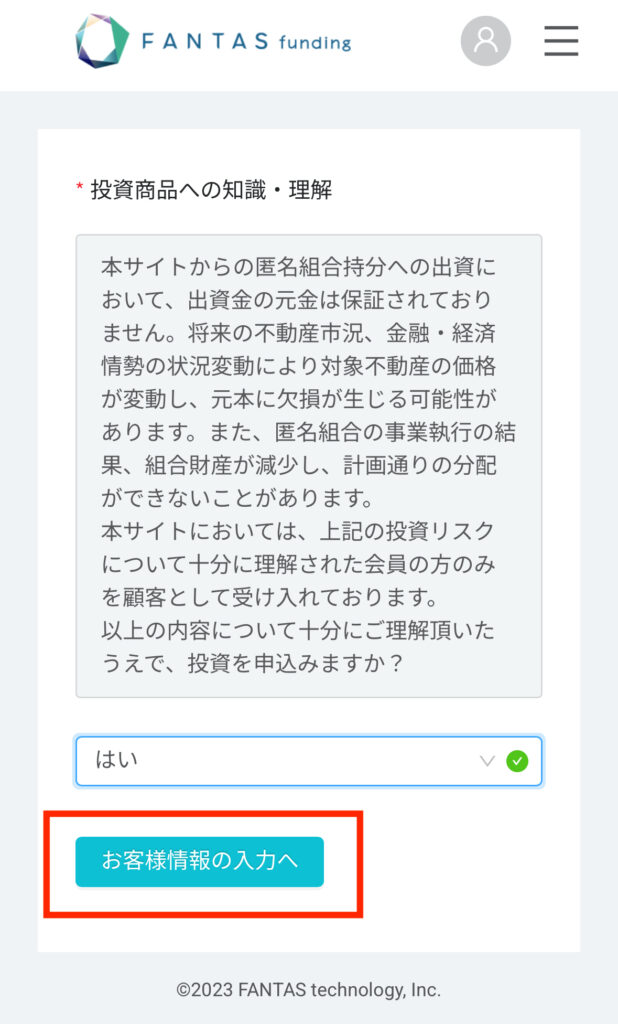Viewport: 618px width, 1024px height.
Task: Open the user profile icon
Action: [x=485, y=40]
